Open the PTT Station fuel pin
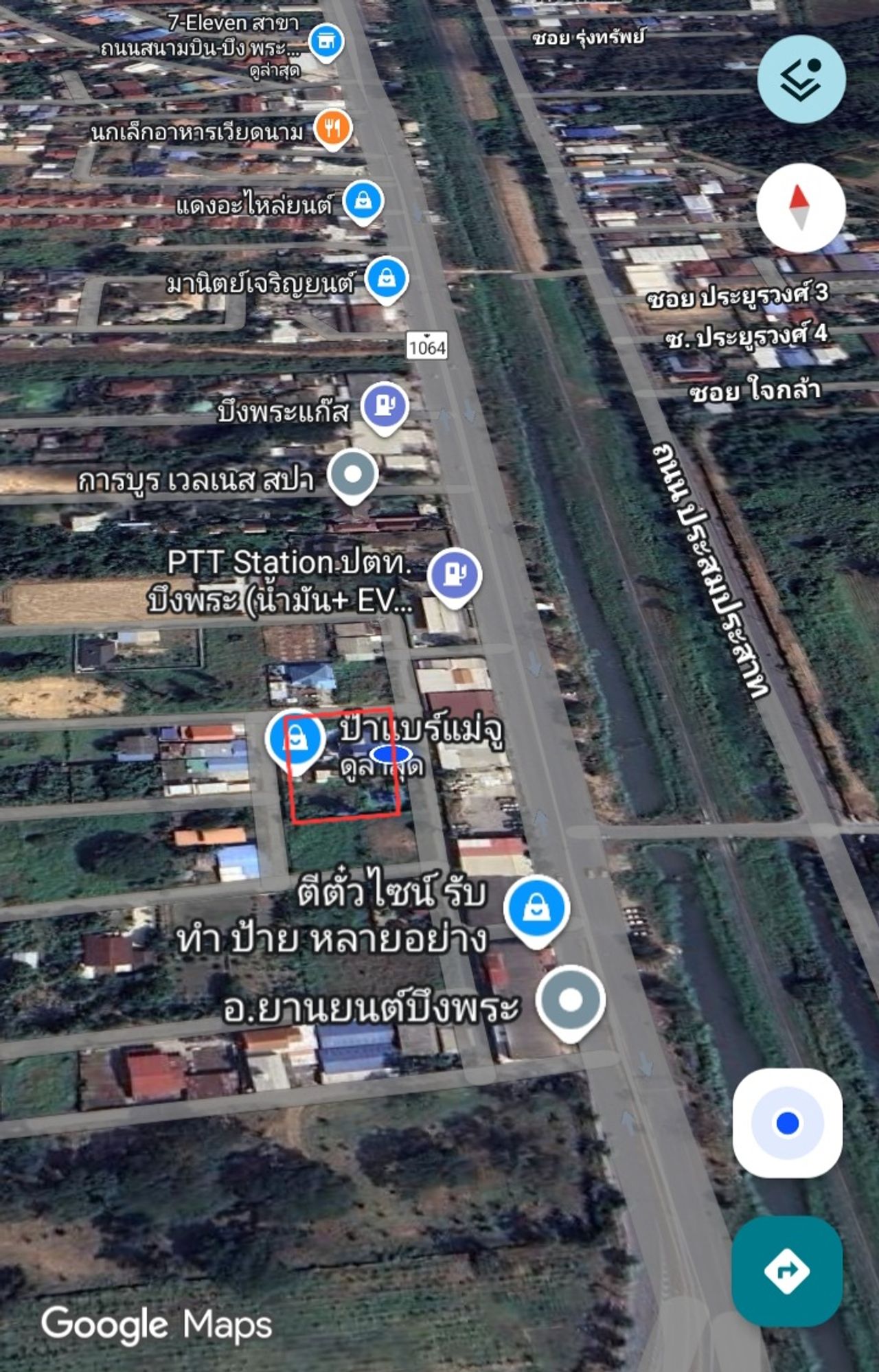Image resolution: width=879 pixels, height=1372 pixels. click(x=454, y=575)
